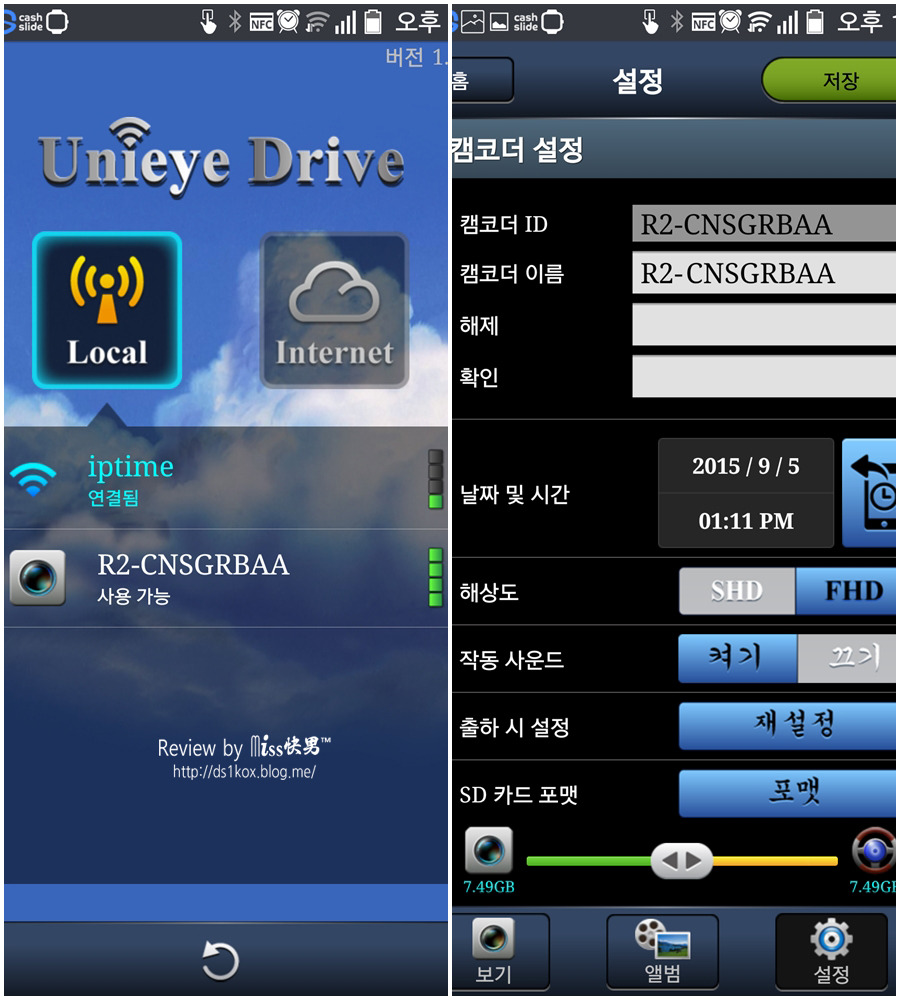Select the Internet connection mode
This screenshot has height=1000, width=900.
[x=334, y=310]
